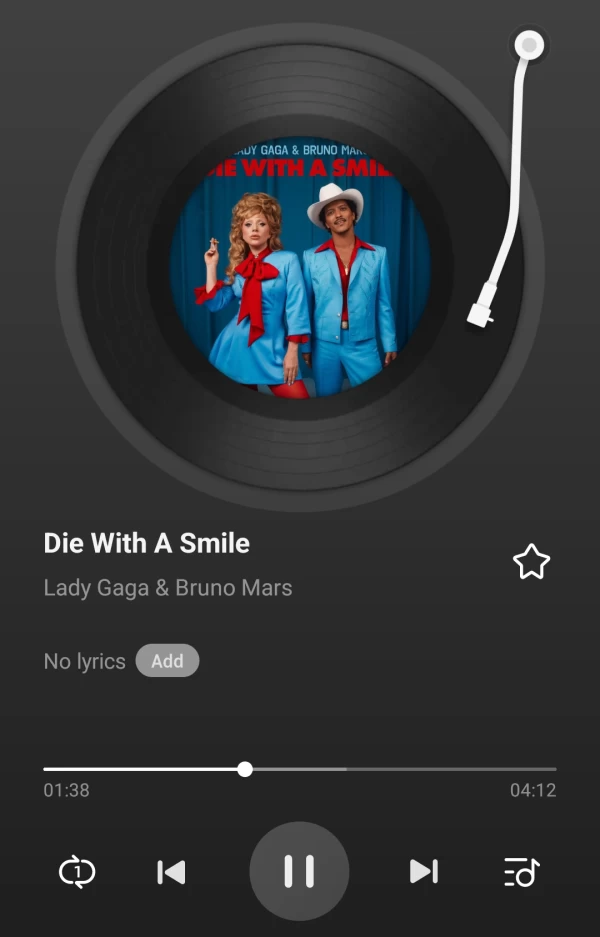600x937 pixels.
Task: Skip to the next track
Action: pyautogui.click(x=424, y=872)
